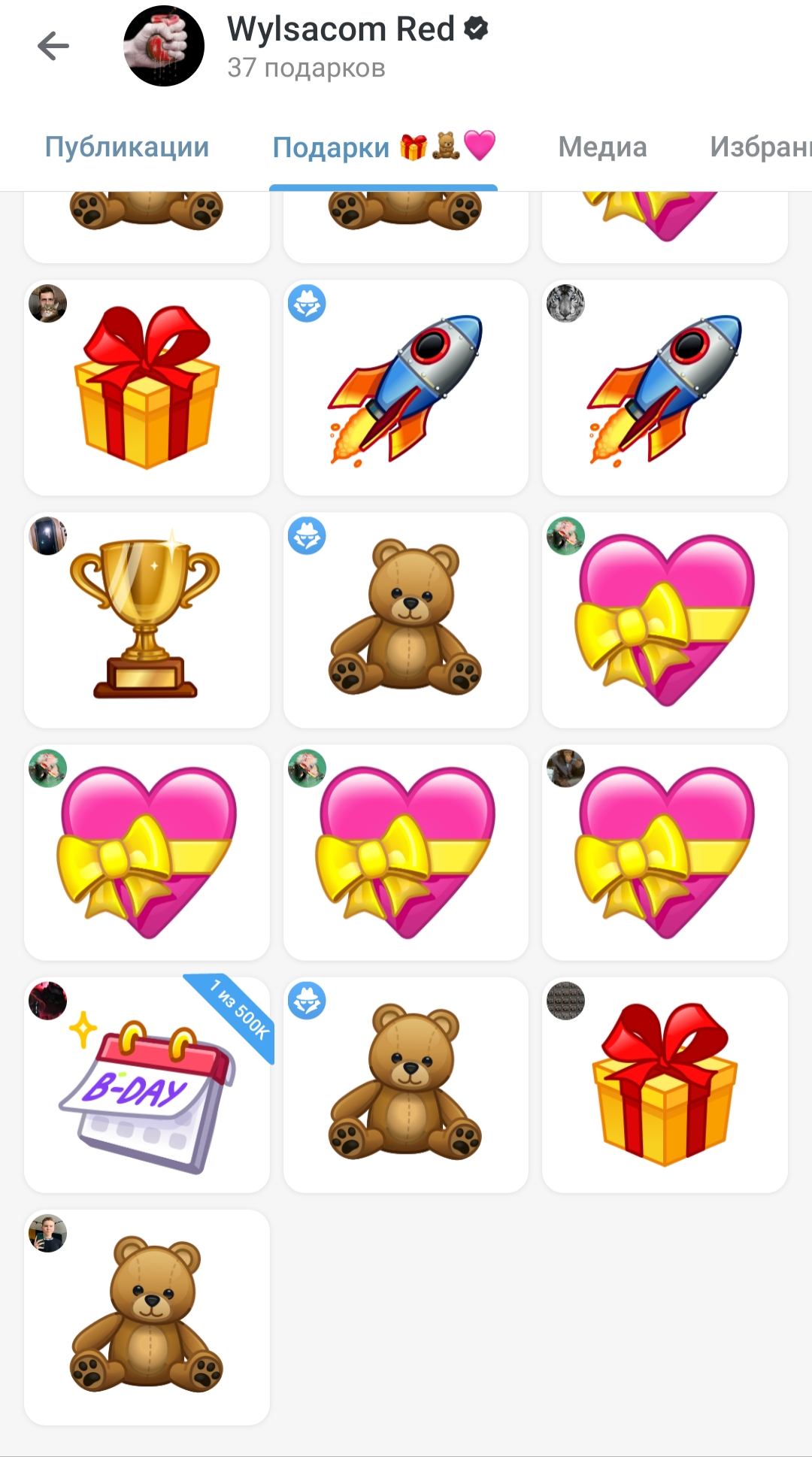View the rocket gift from the anonymous sender

click(x=406, y=388)
